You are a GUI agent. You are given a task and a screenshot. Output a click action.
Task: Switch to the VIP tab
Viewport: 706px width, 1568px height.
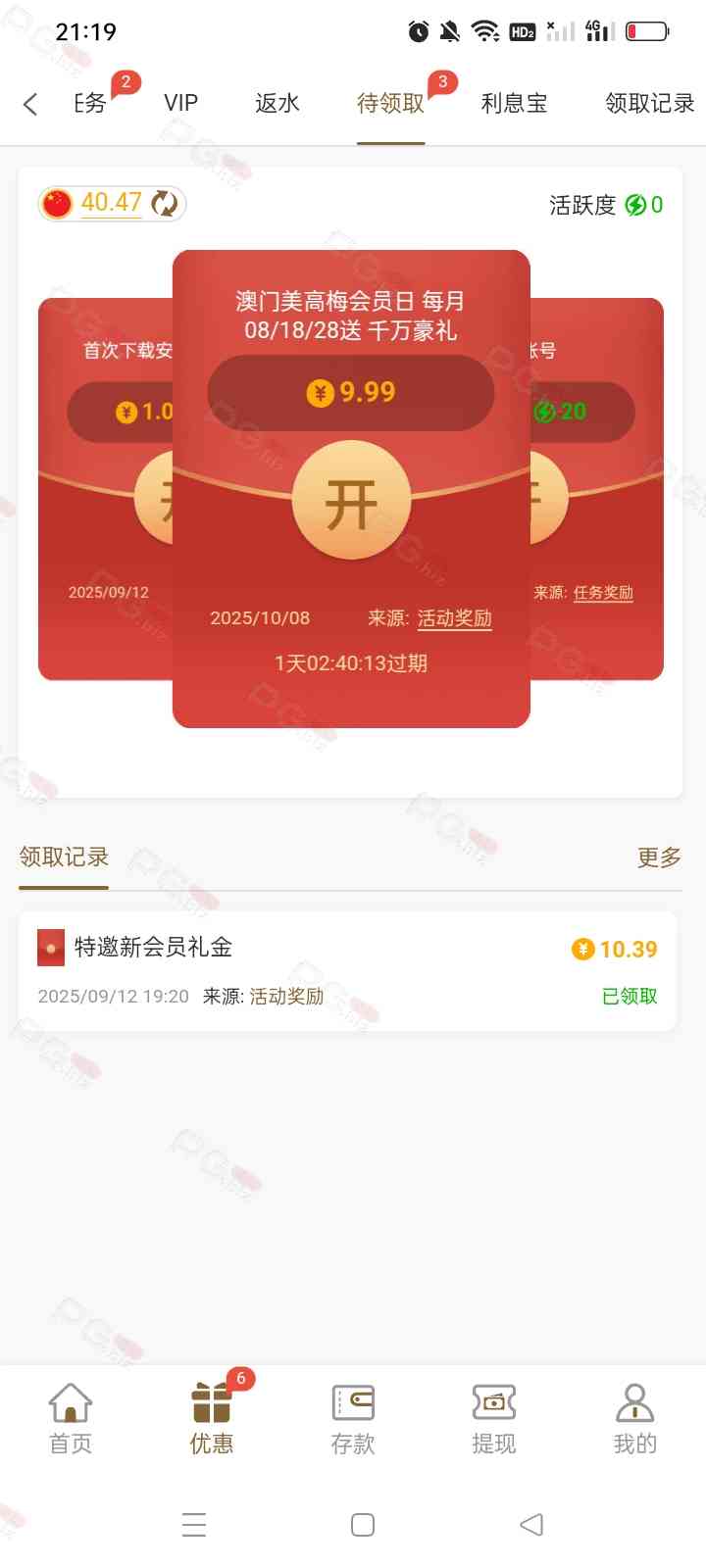[180, 104]
